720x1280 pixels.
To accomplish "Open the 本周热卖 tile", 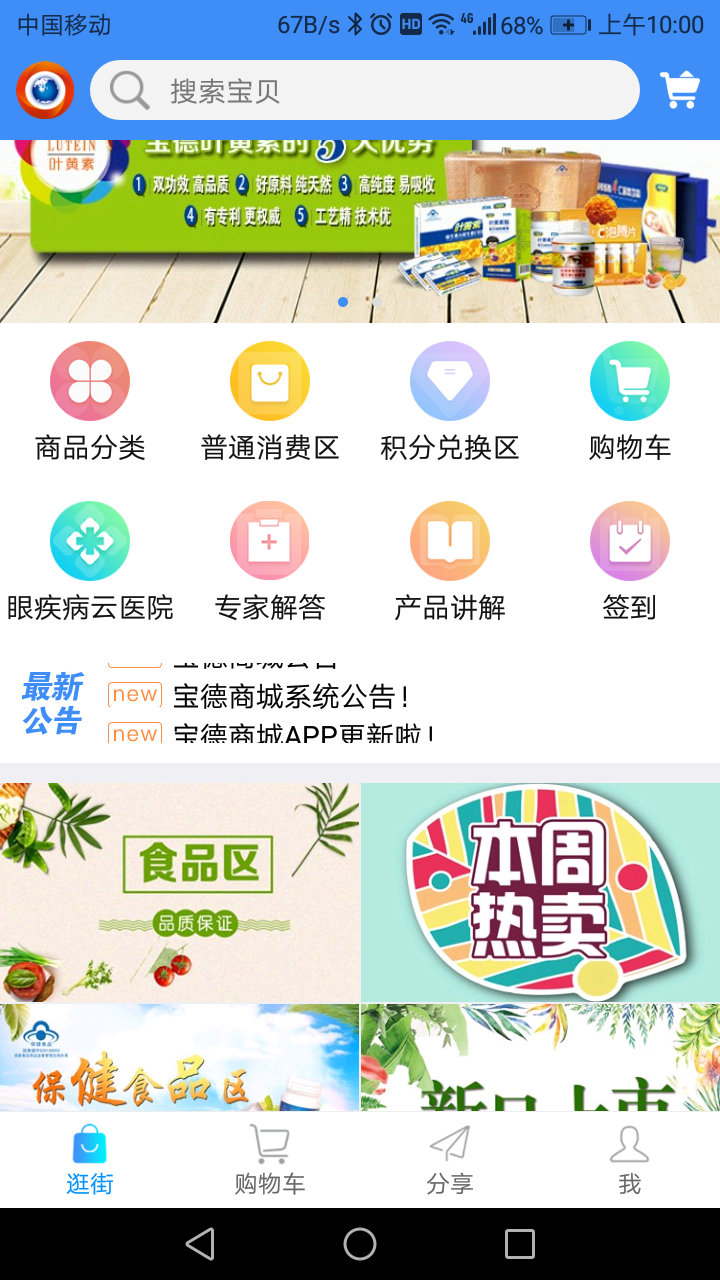I will [x=540, y=892].
